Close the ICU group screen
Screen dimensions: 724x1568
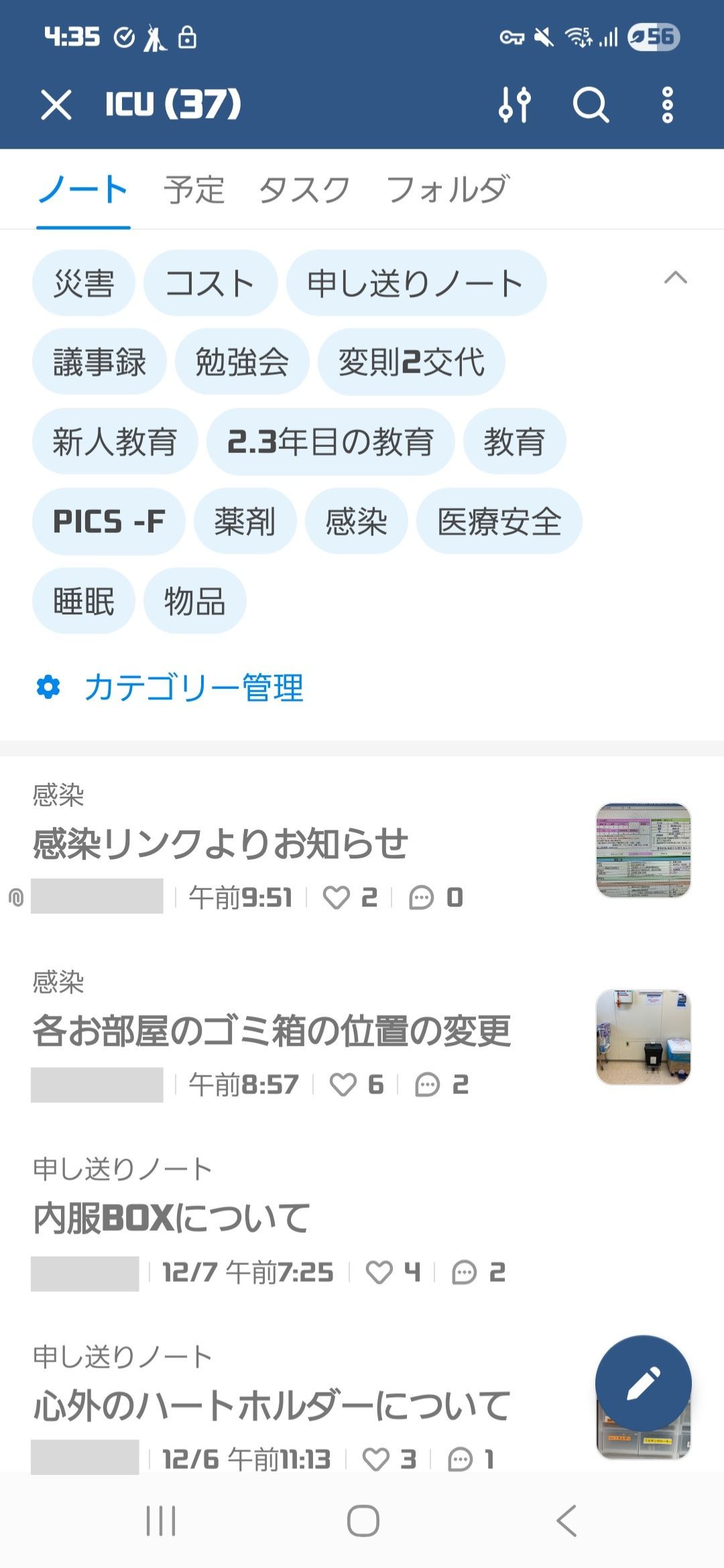click(x=56, y=105)
